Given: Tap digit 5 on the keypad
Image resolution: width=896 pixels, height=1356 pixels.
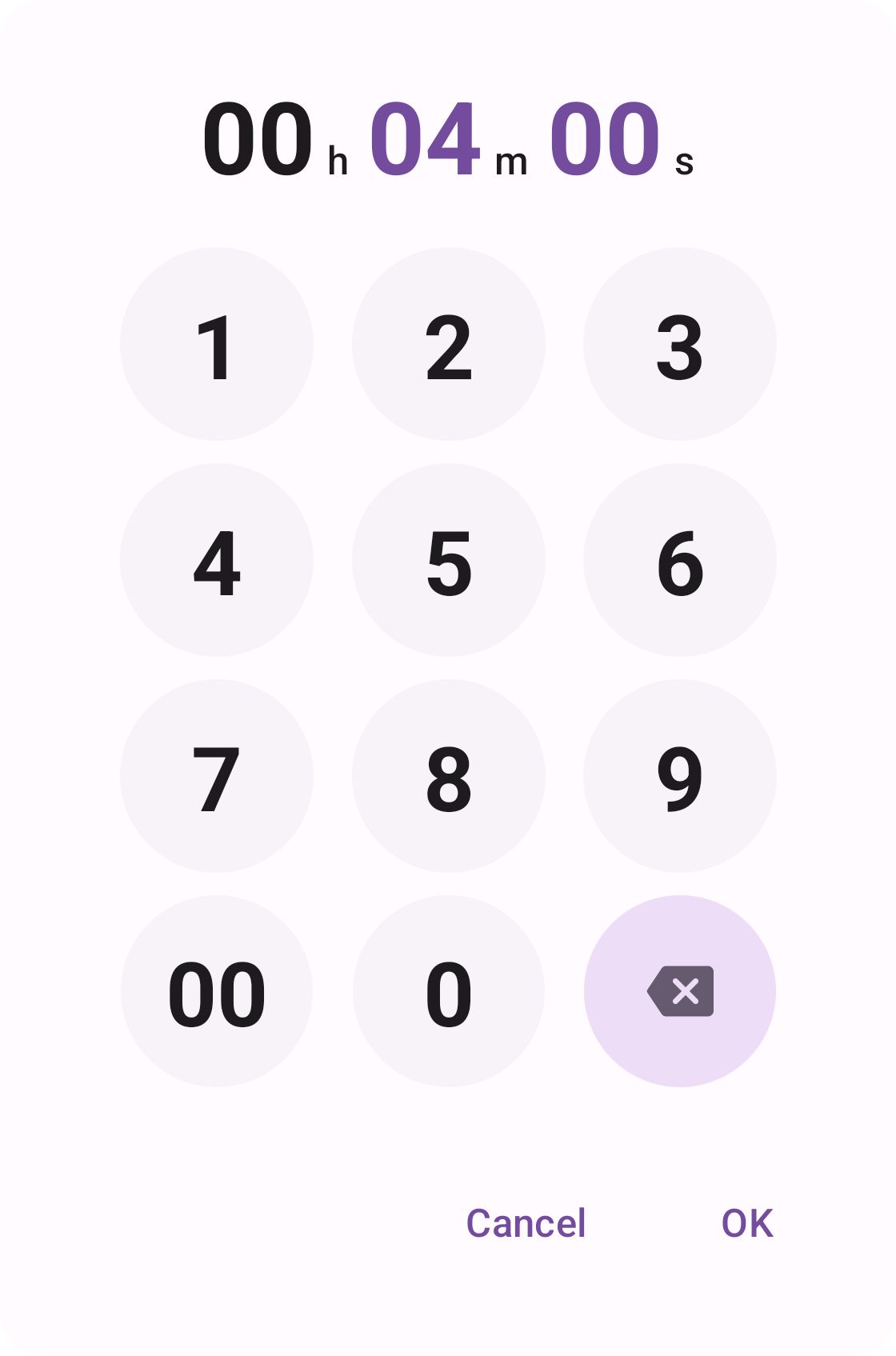Looking at the screenshot, I should pyautogui.click(x=448, y=560).
